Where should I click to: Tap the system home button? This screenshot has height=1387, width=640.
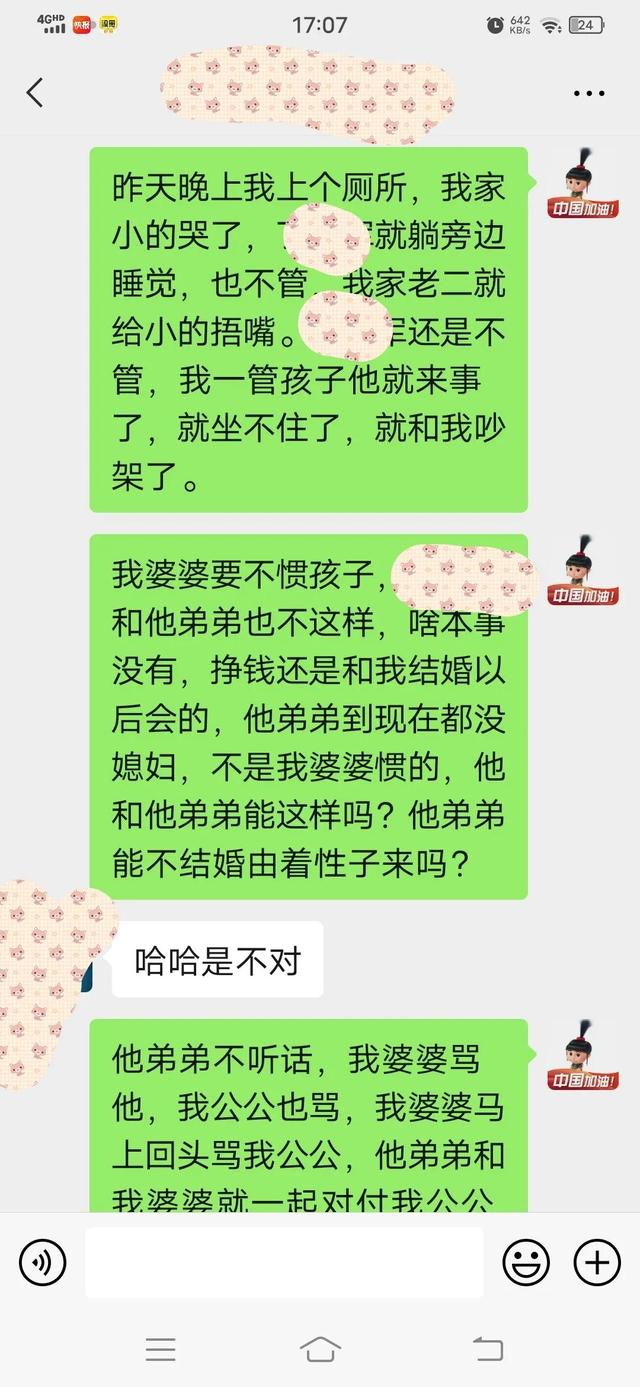320,1349
